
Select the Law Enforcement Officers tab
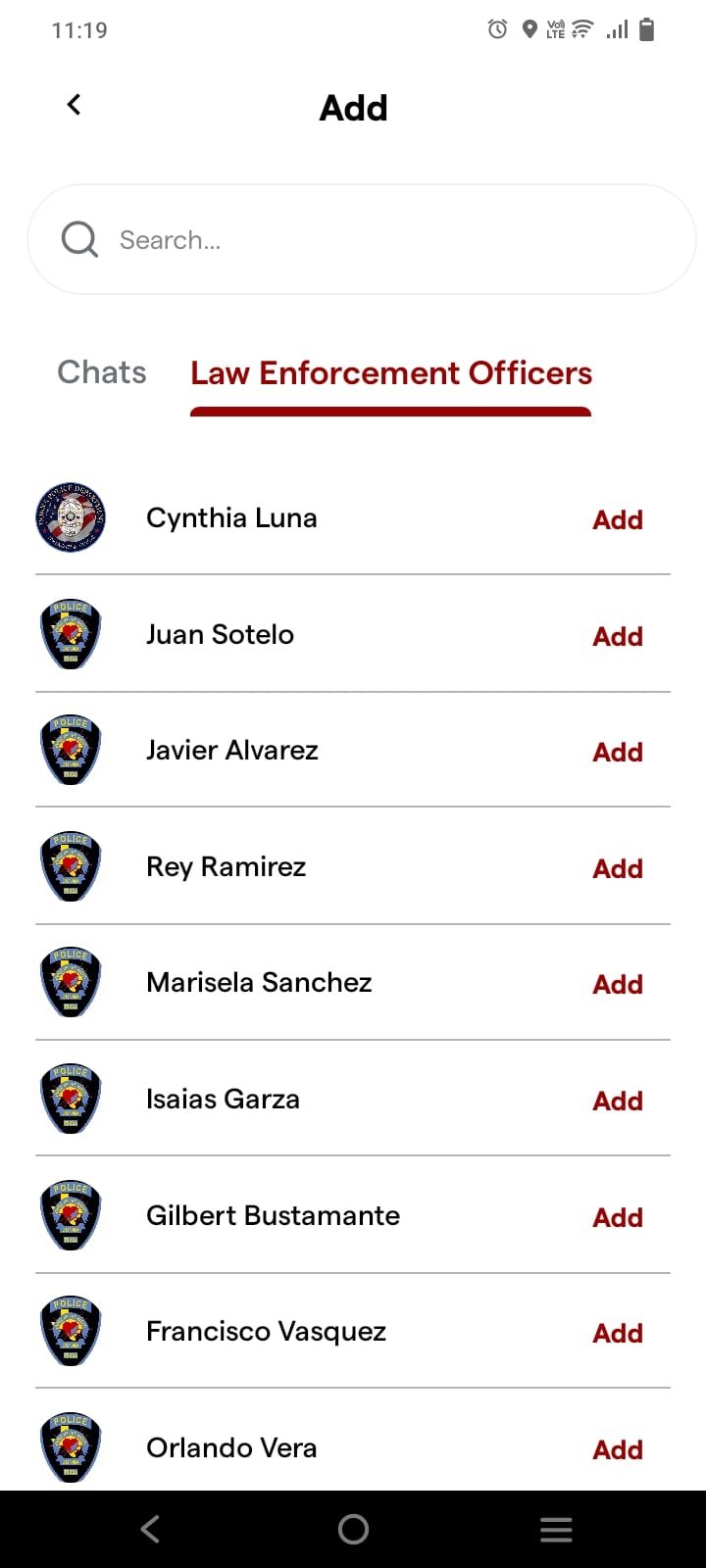(x=391, y=373)
